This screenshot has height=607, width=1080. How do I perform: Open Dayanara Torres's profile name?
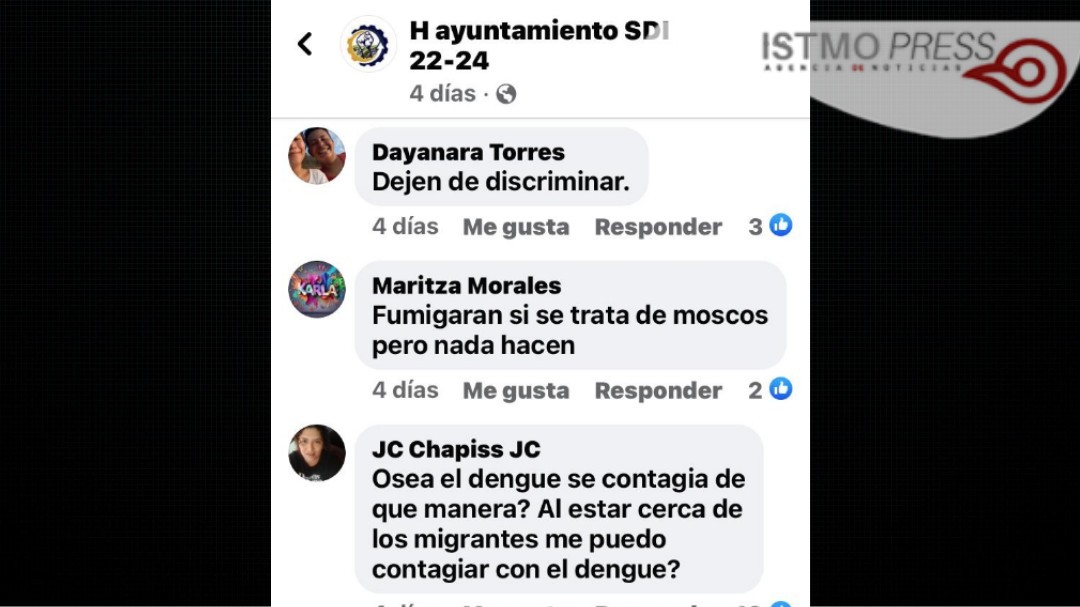pos(468,152)
